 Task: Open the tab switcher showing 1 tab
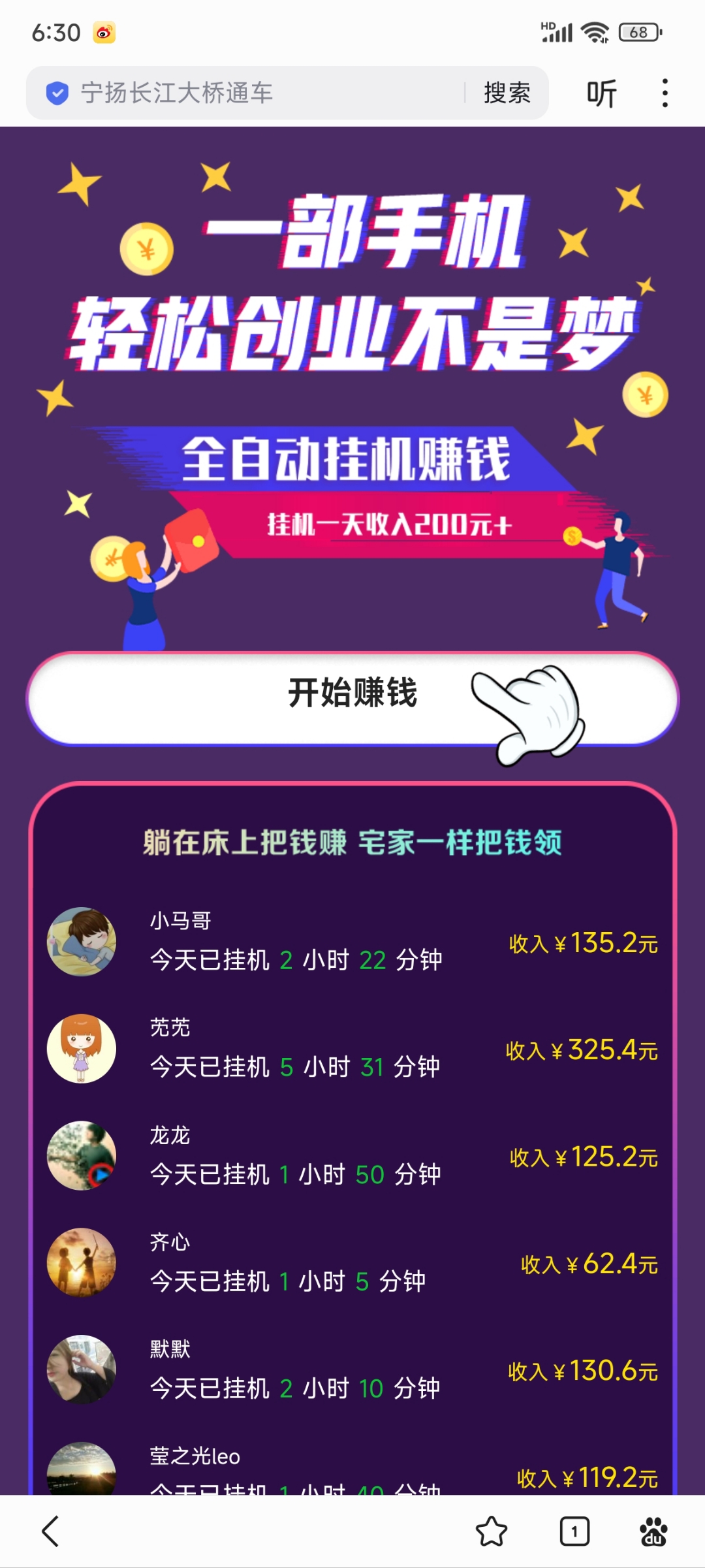click(574, 1531)
